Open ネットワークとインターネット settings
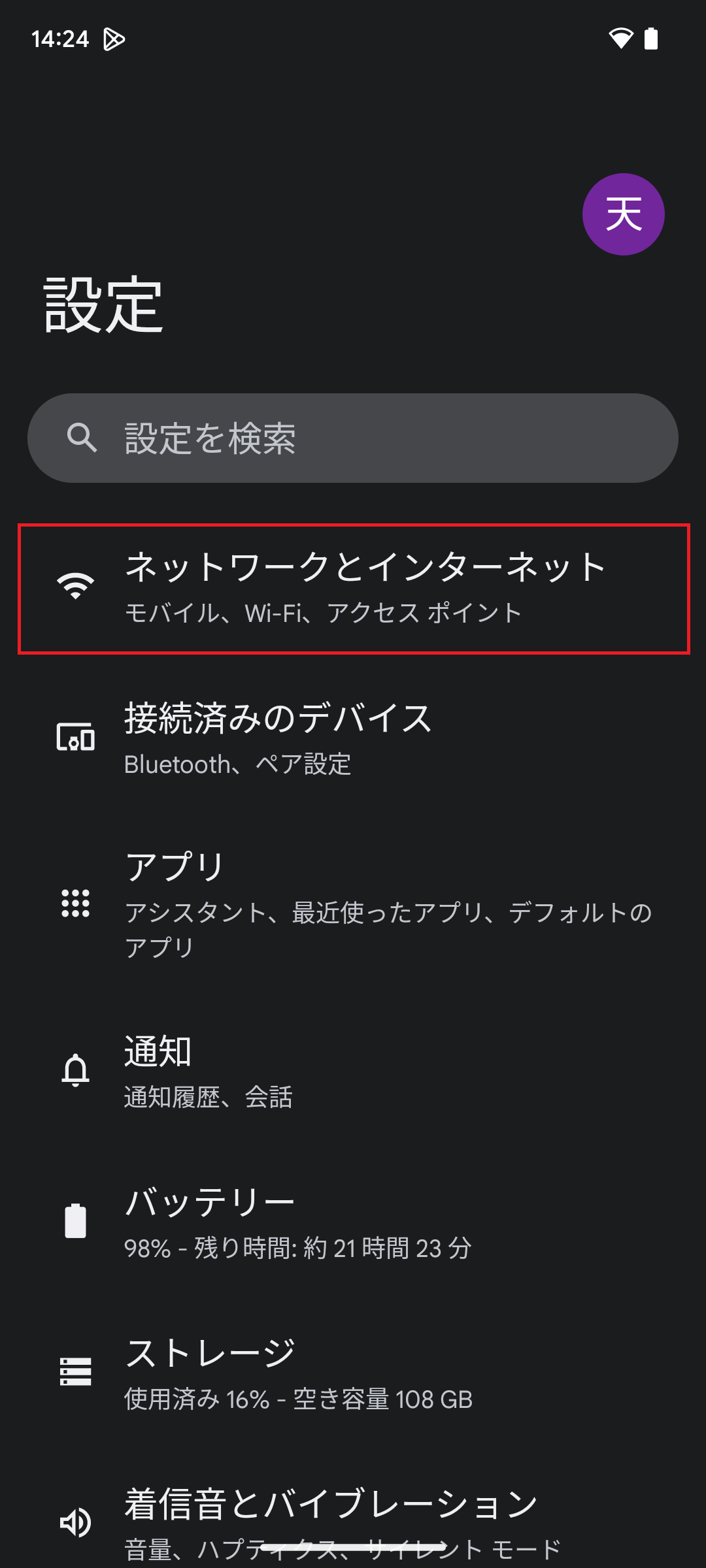Viewport: 706px width, 1568px height. 353,588
